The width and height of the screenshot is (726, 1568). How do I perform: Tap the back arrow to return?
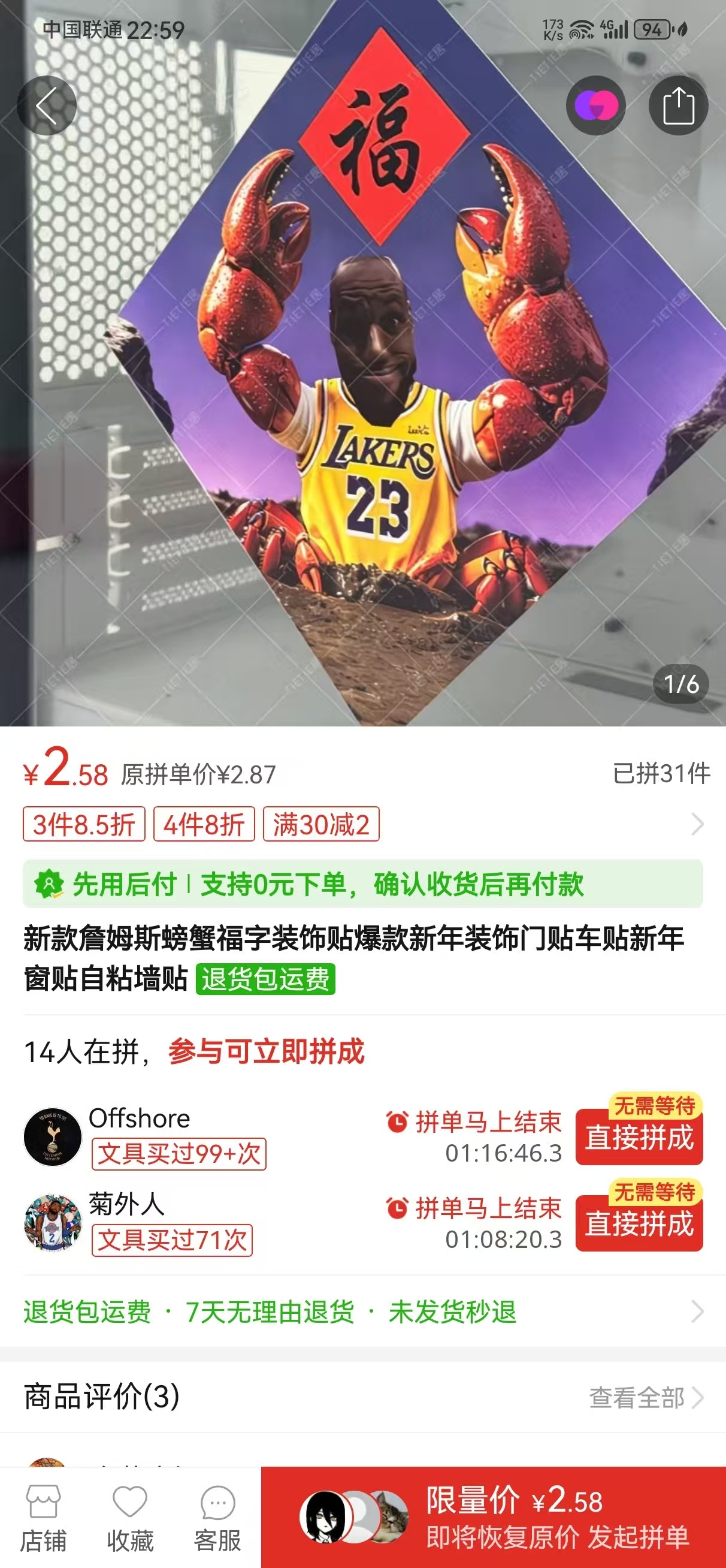(x=47, y=105)
